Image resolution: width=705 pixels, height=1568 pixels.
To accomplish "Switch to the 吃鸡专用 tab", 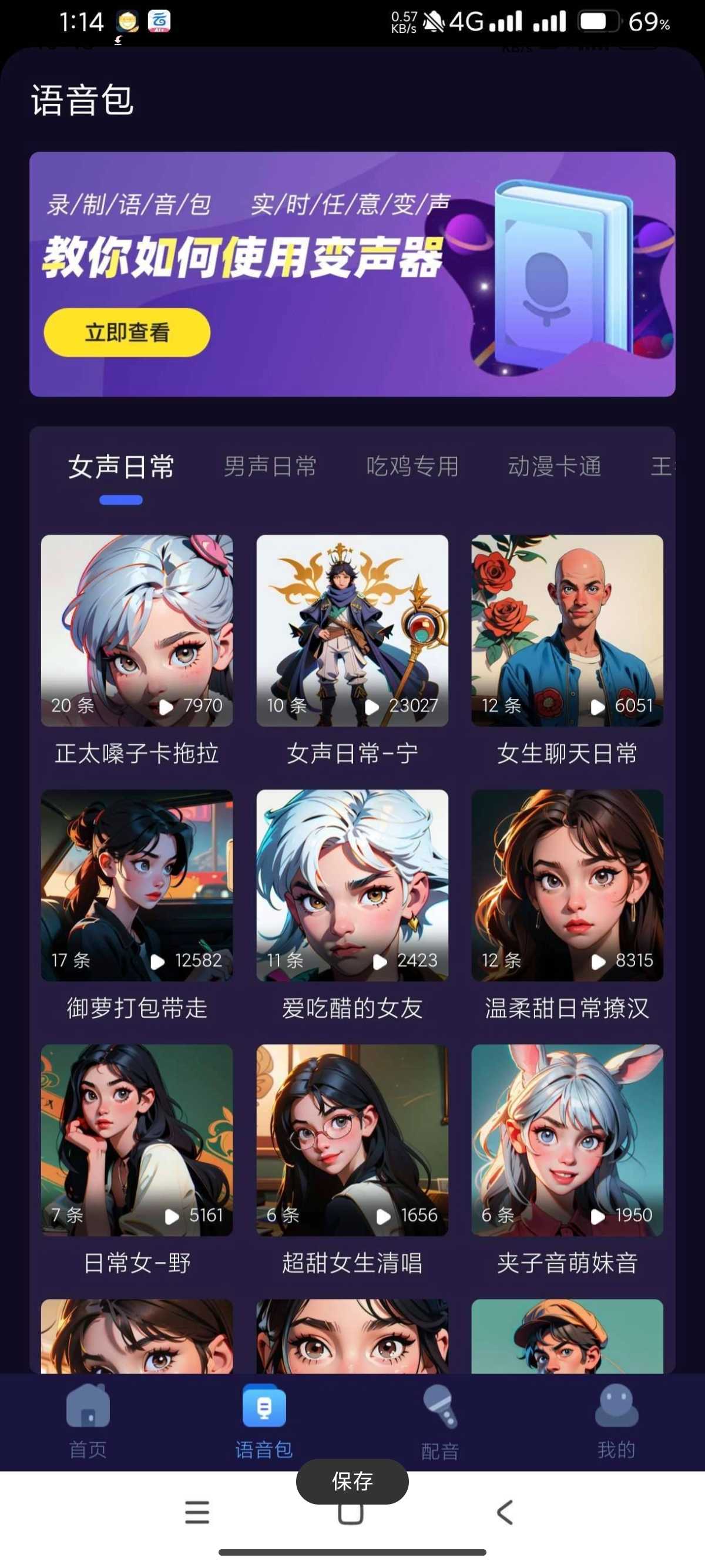I will point(412,467).
